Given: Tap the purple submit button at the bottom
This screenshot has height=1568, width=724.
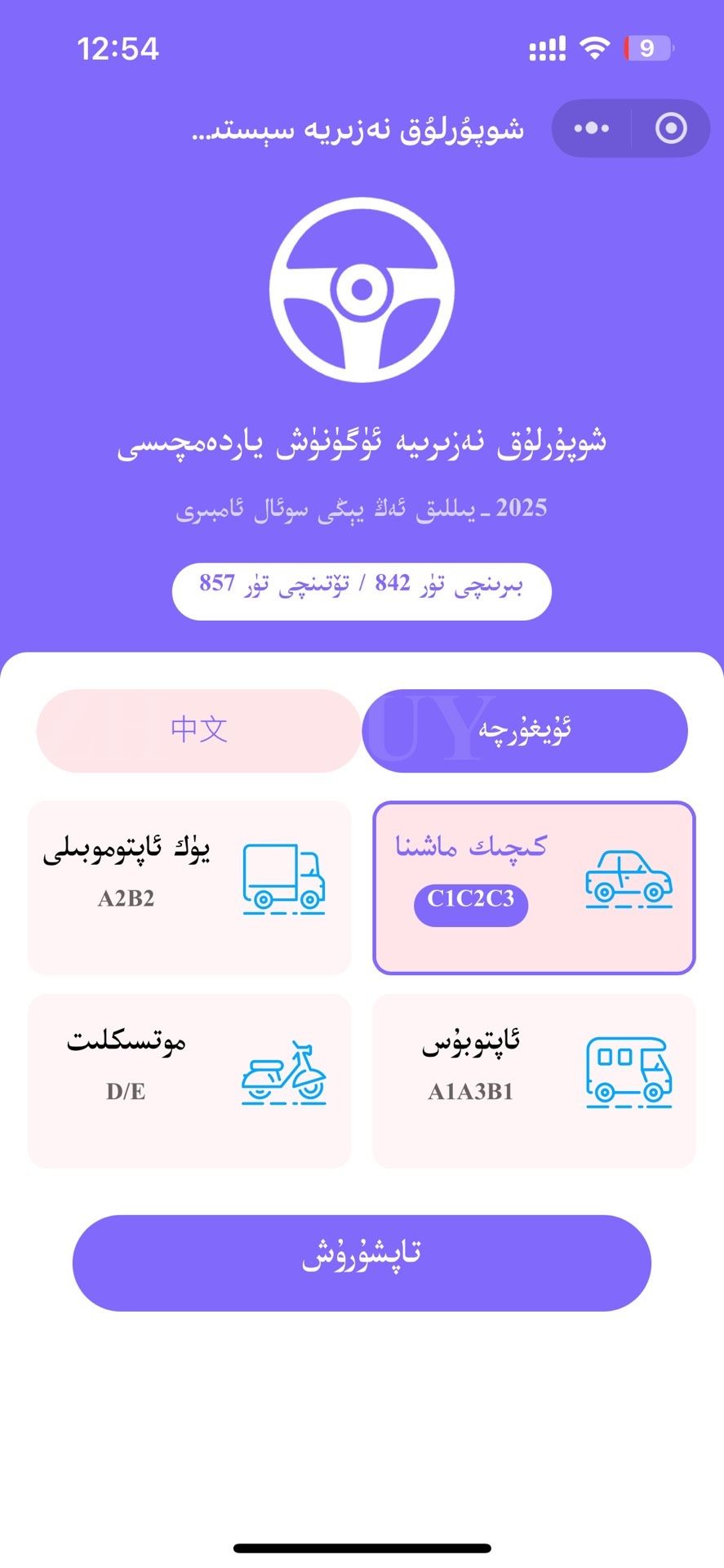Looking at the screenshot, I should (362, 1263).
